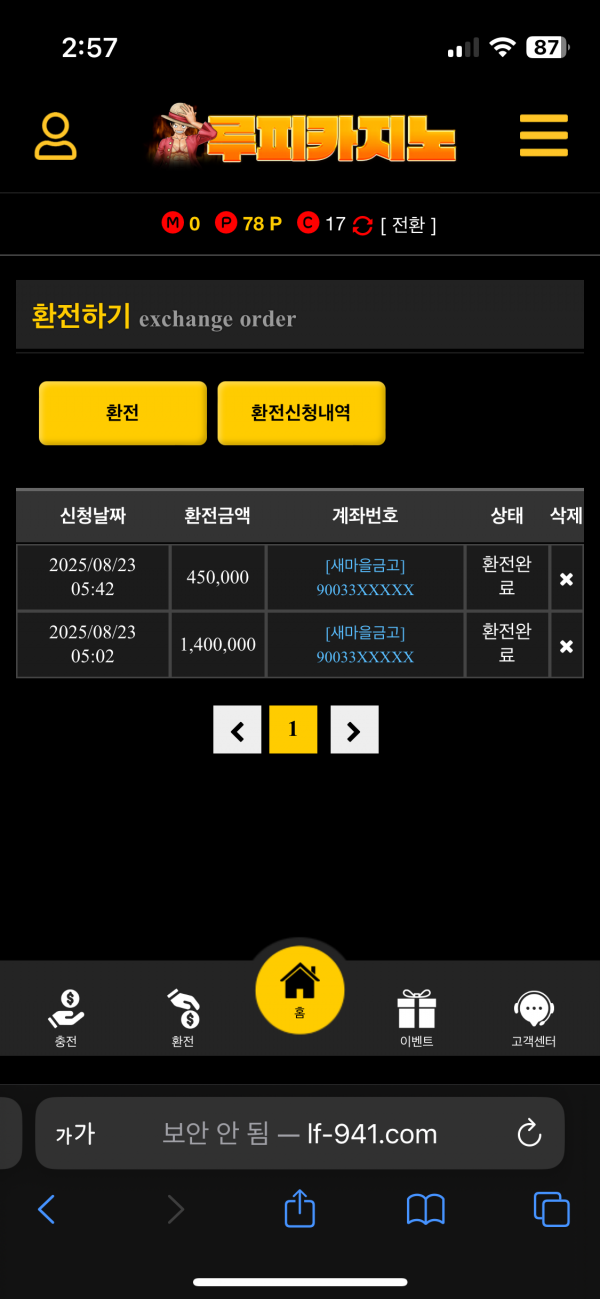Delete the 1,400,000 exchange record
This screenshot has height=1299, width=600.
point(566,646)
